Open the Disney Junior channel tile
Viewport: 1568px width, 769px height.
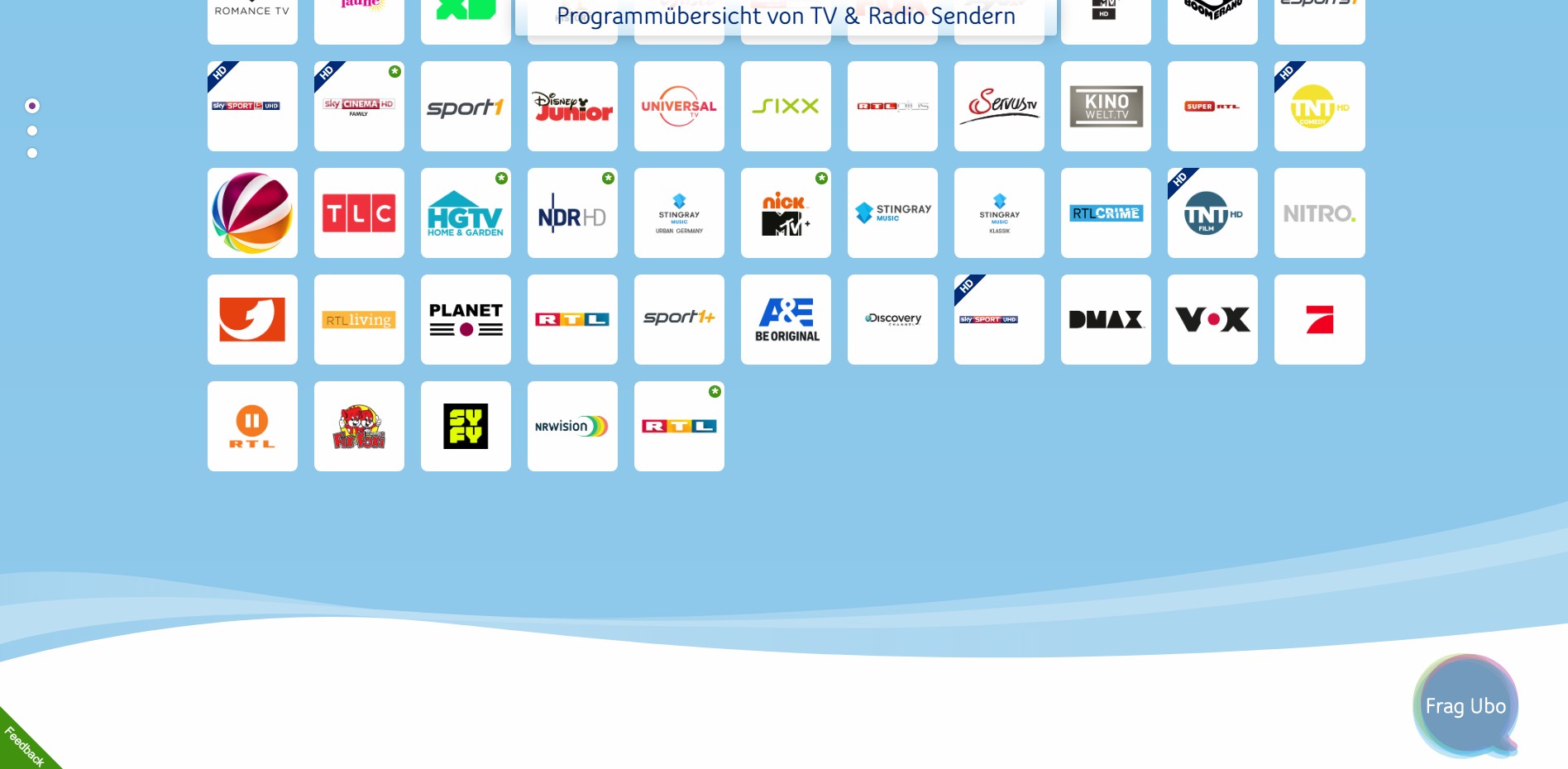pos(572,106)
